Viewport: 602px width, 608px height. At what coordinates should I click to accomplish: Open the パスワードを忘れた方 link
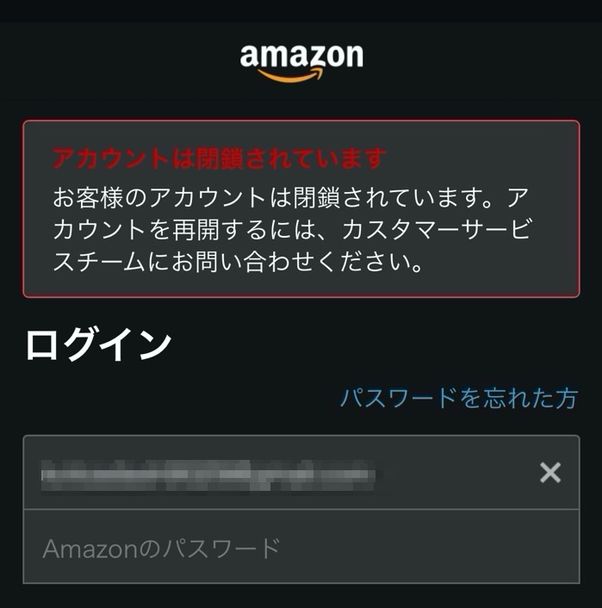click(458, 398)
